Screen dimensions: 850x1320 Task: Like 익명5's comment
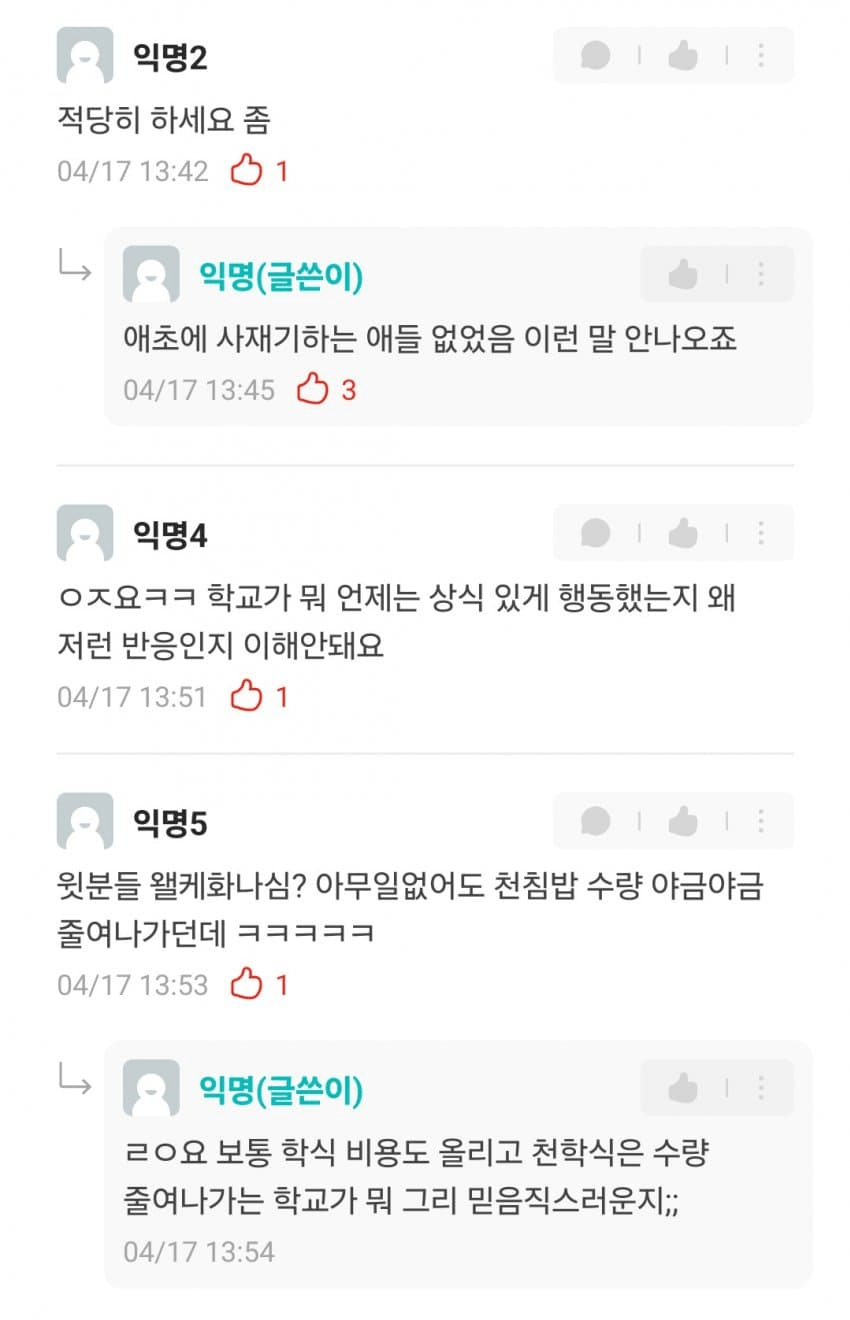pyautogui.click(x=683, y=821)
